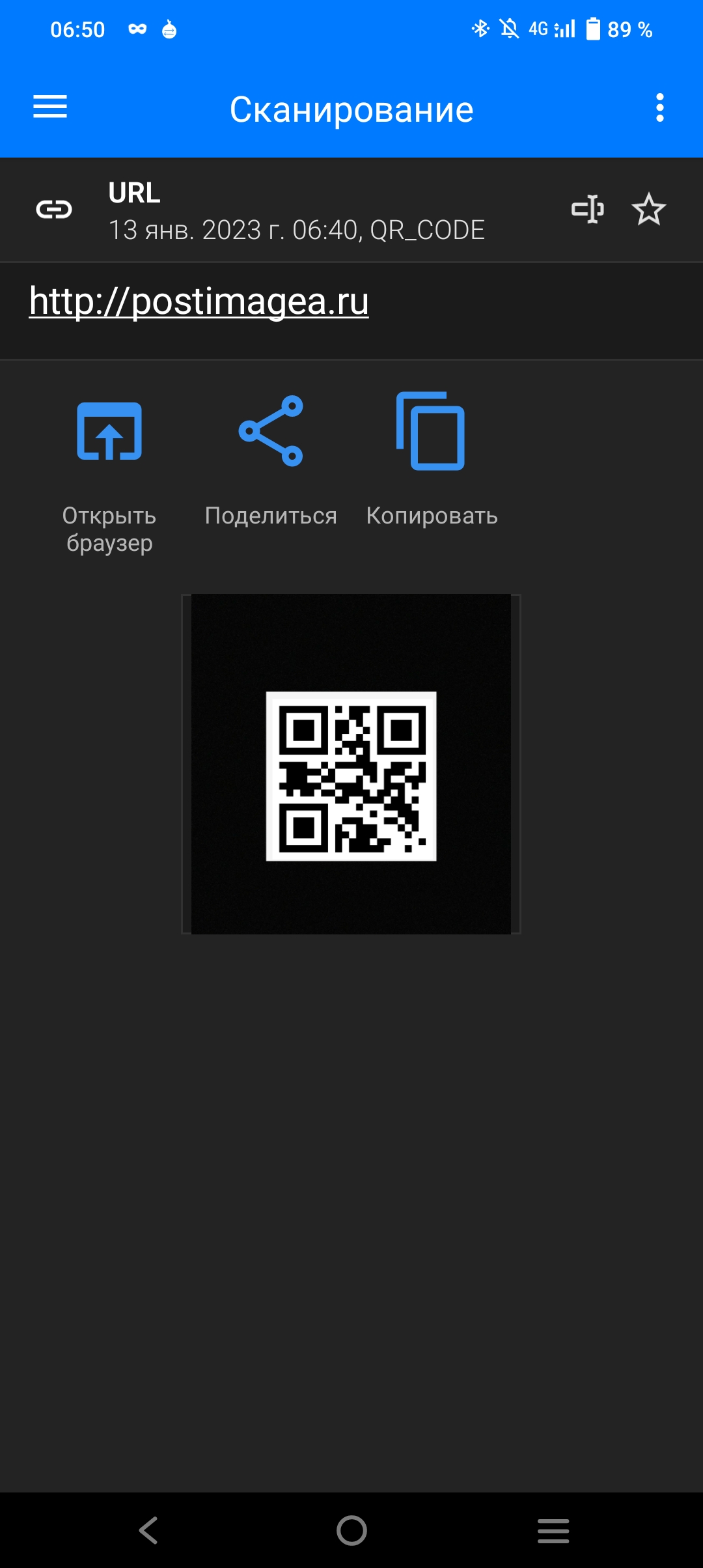Screen dimensions: 703x1568
Task: Go back with the system back button
Action: (x=148, y=1530)
